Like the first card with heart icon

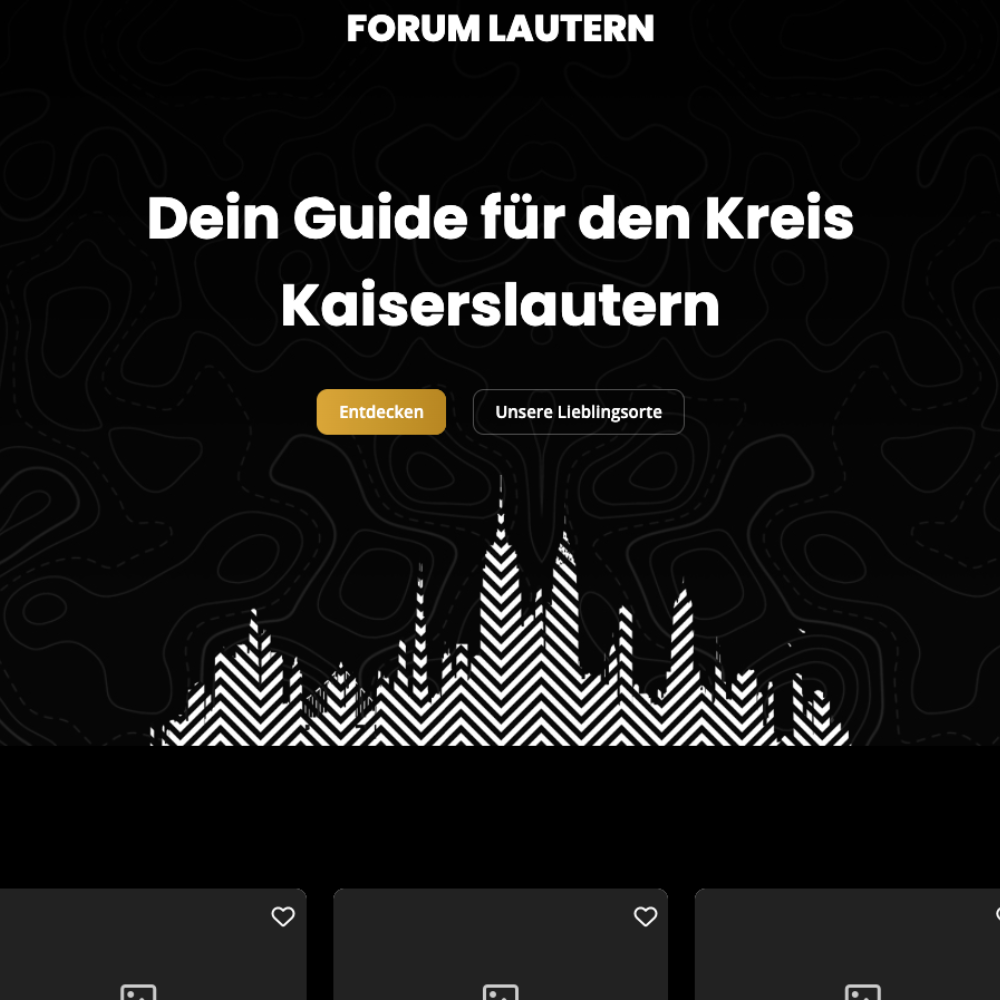coord(283,916)
